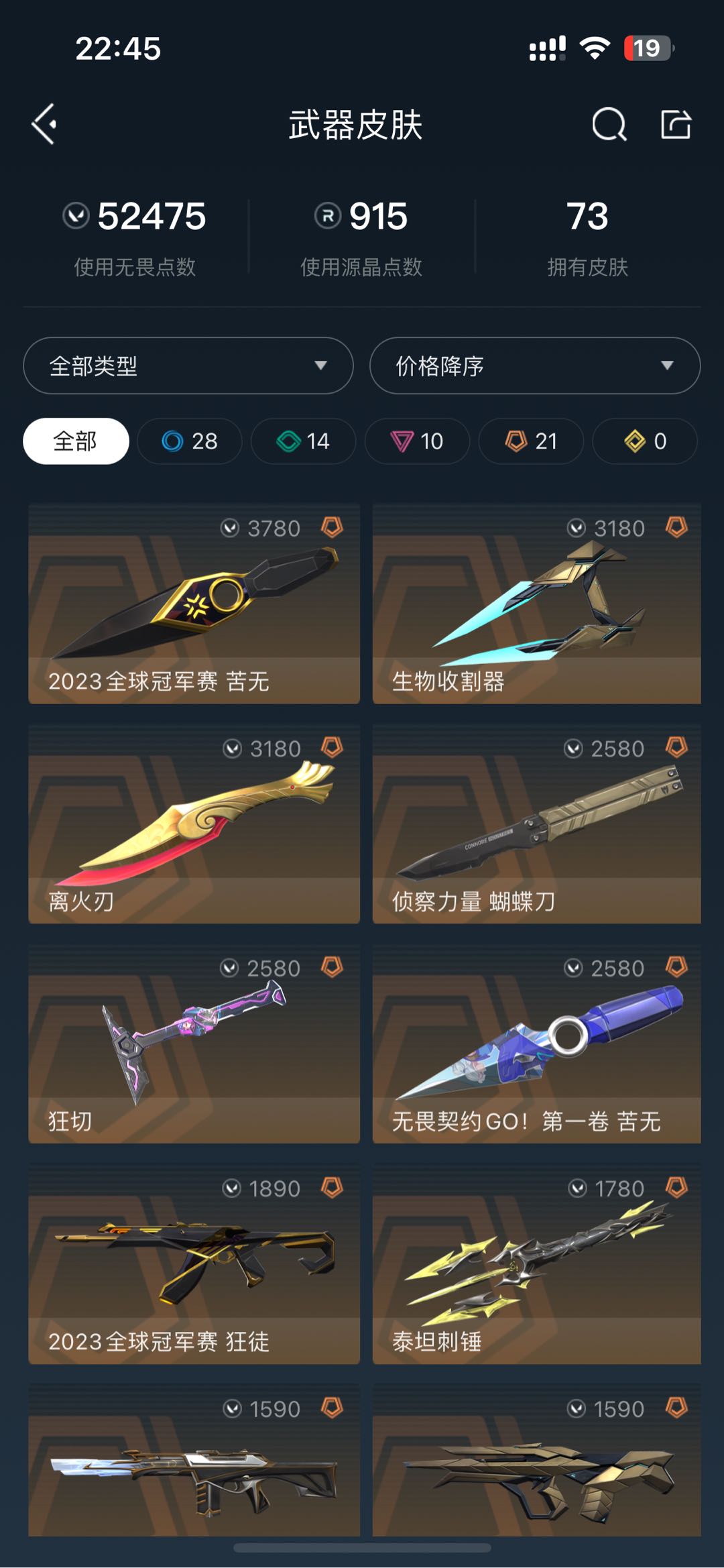
Task: View the 泰坦刺锤 skin card
Action: click(537, 1264)
